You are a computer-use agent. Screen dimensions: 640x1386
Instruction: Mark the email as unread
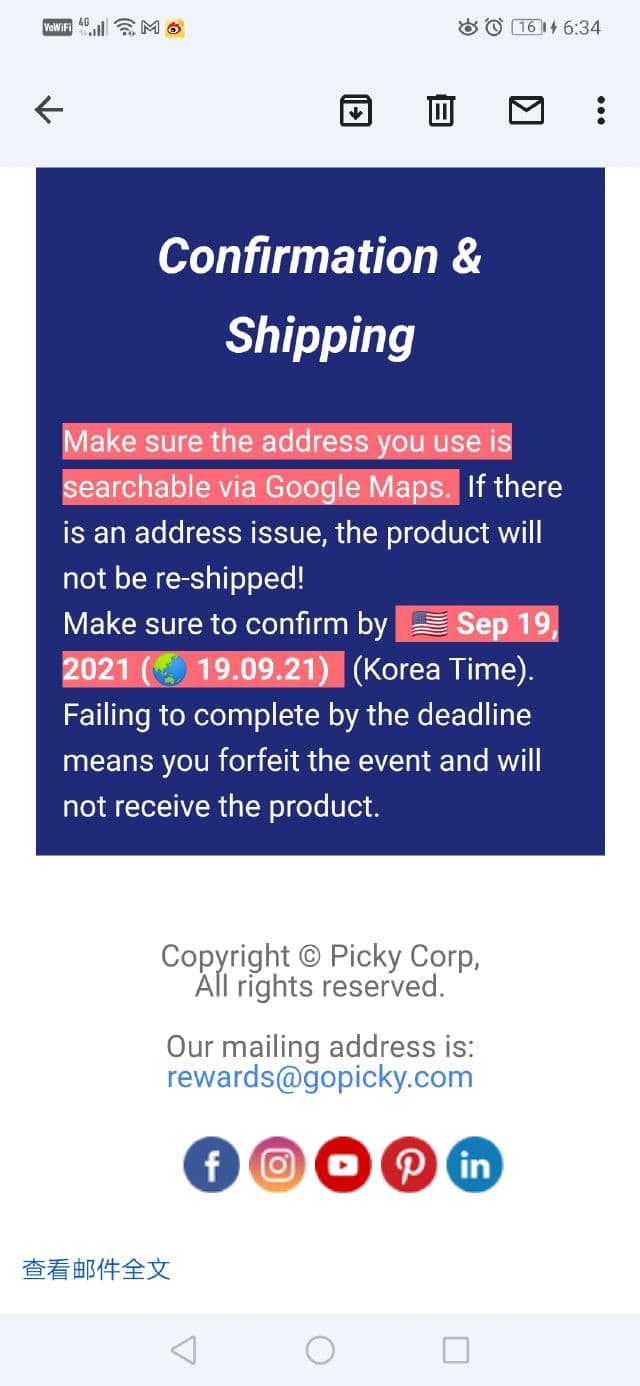pyautogui.click(x=526, y=110)
